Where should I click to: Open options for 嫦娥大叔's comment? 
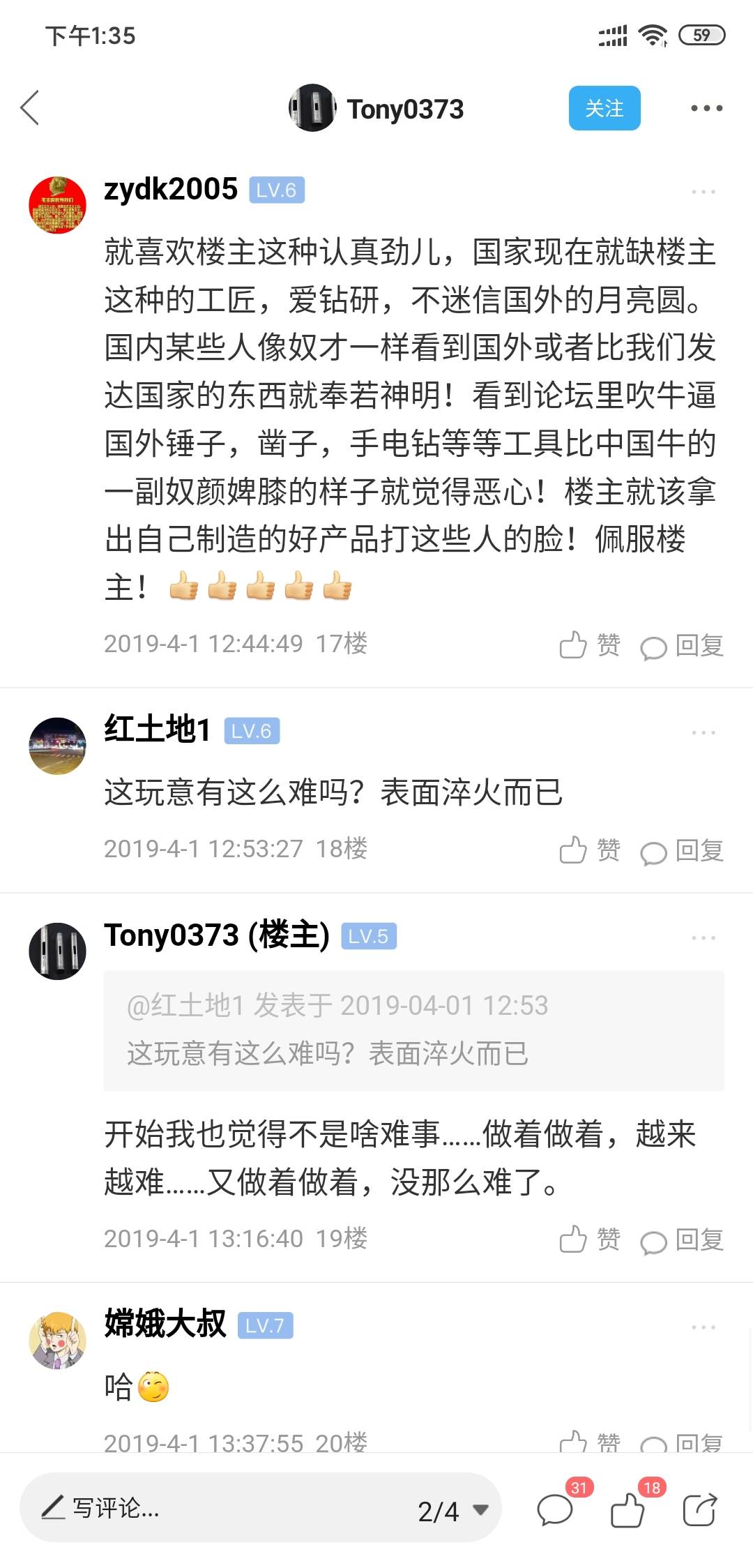(703, 1327)
